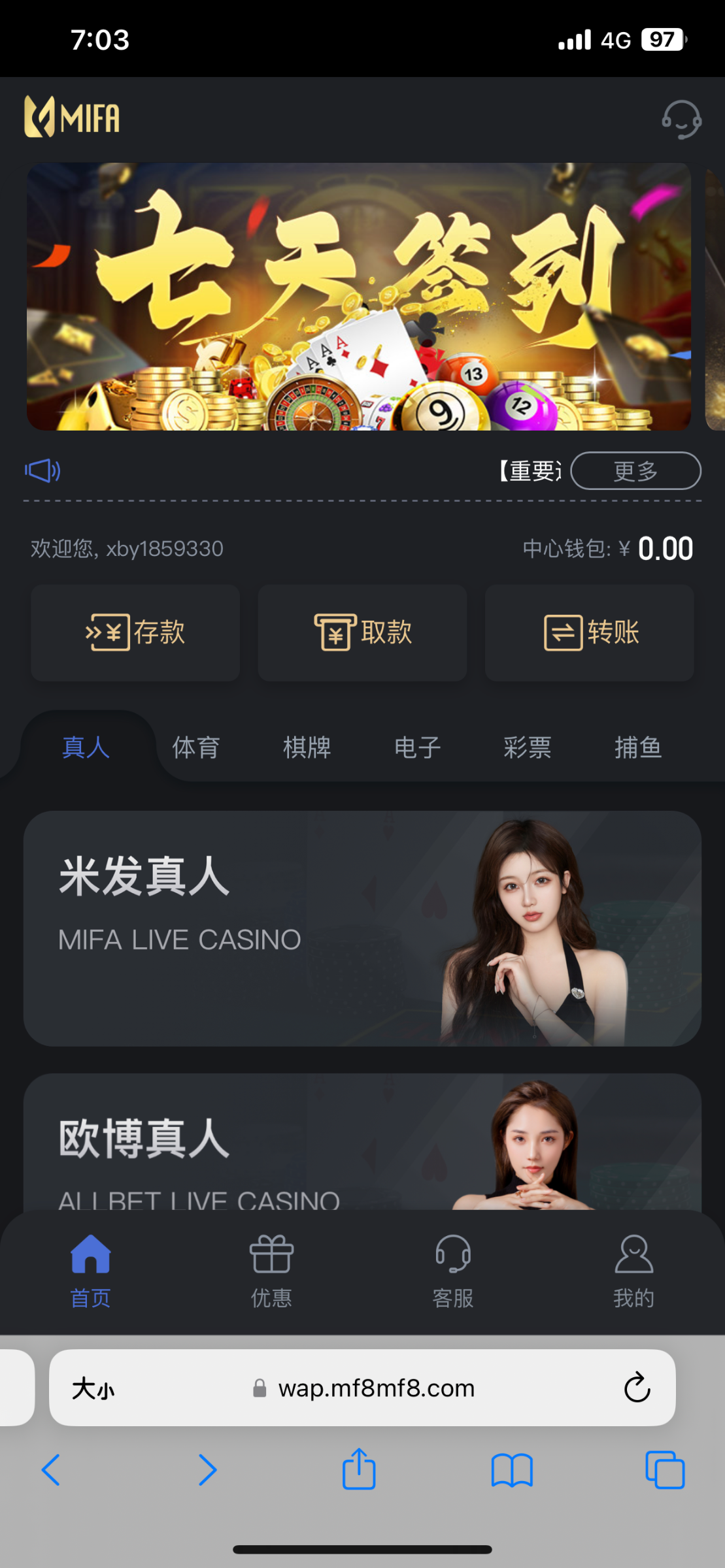Open the 欧博真人 Allbet Live Casino card
Screen dimensions: 725x1568
coord(362,1143)
